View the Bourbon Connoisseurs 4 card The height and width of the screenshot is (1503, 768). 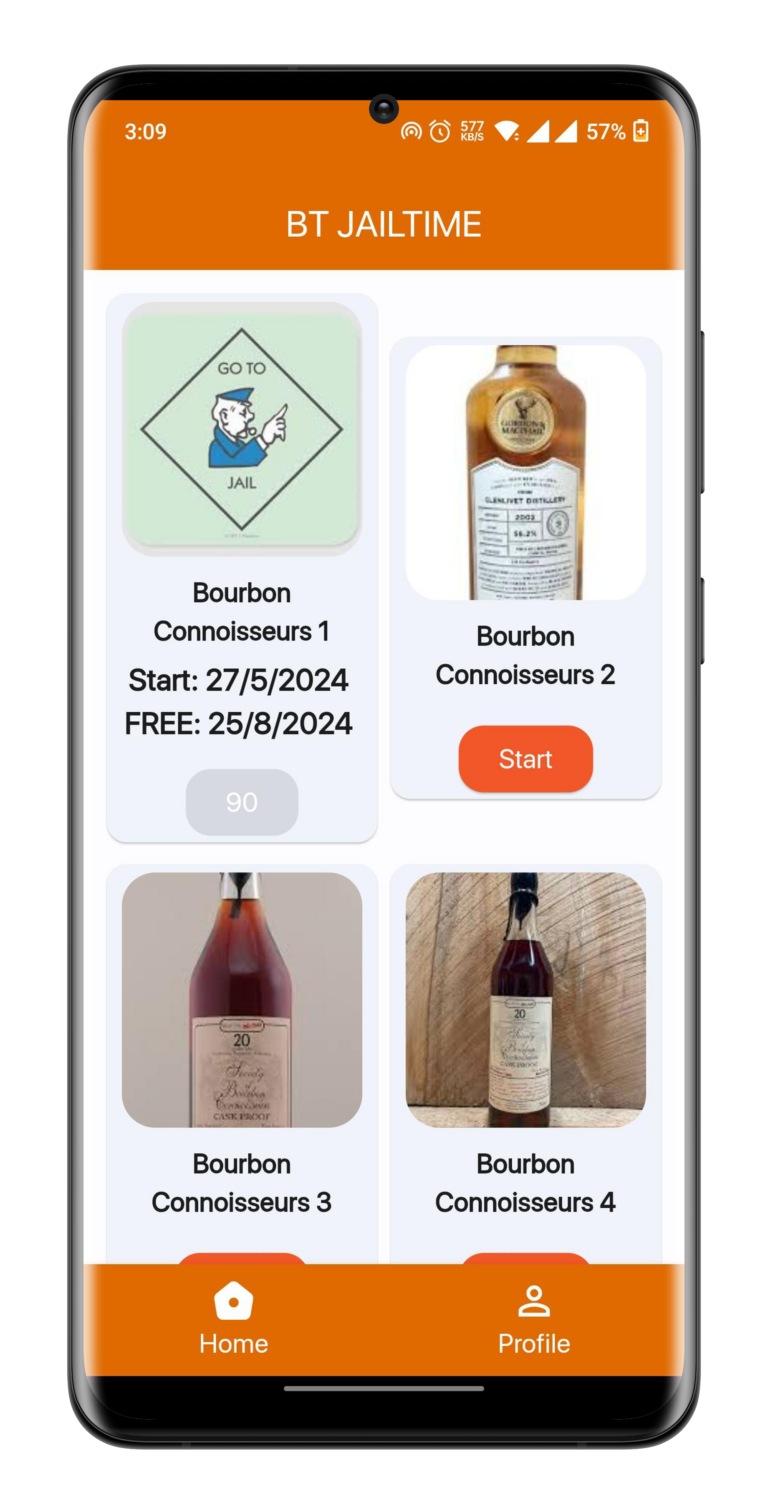(525, 1000)
